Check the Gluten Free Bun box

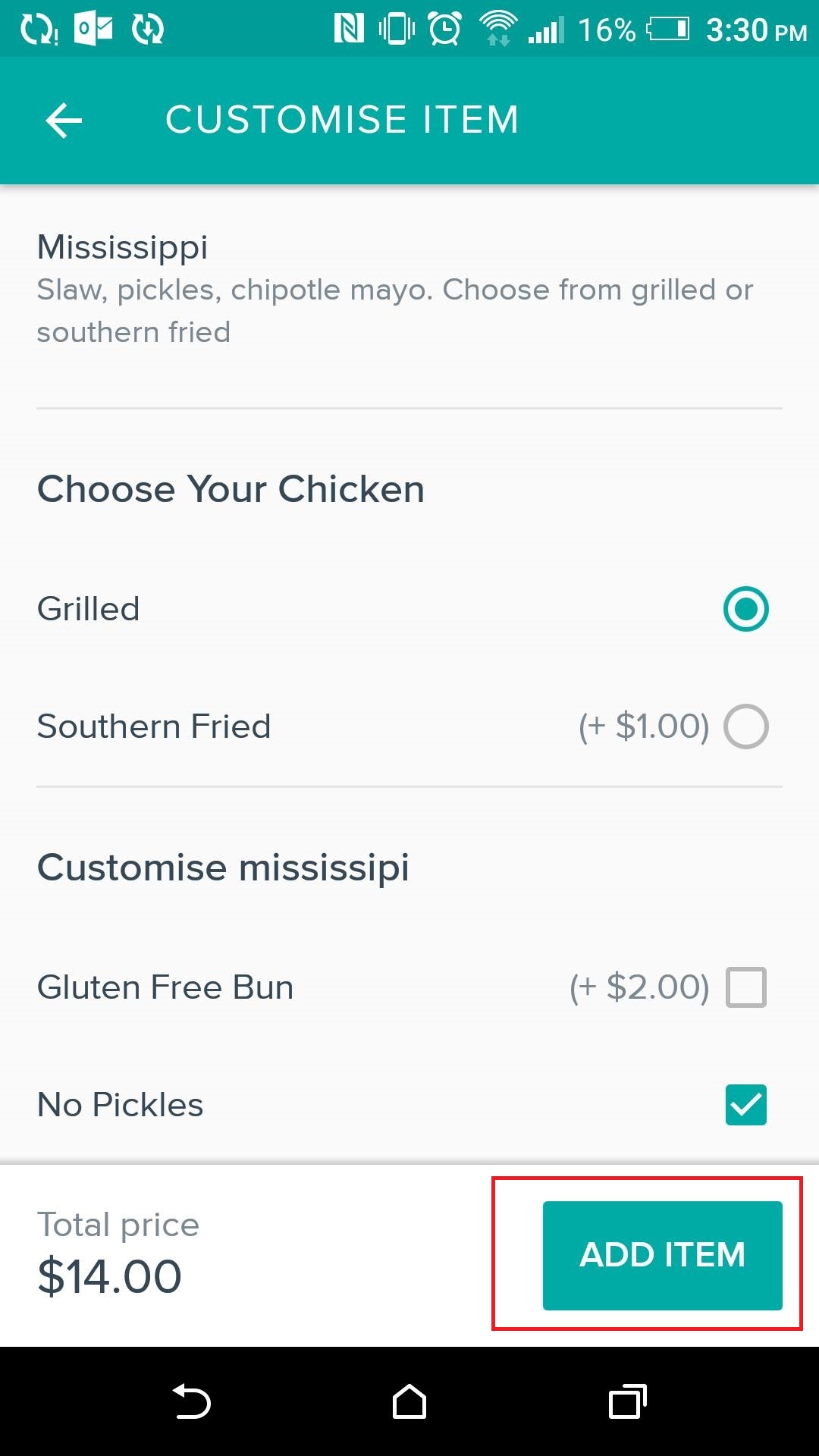pyautogui.click(x=745, y=987)
